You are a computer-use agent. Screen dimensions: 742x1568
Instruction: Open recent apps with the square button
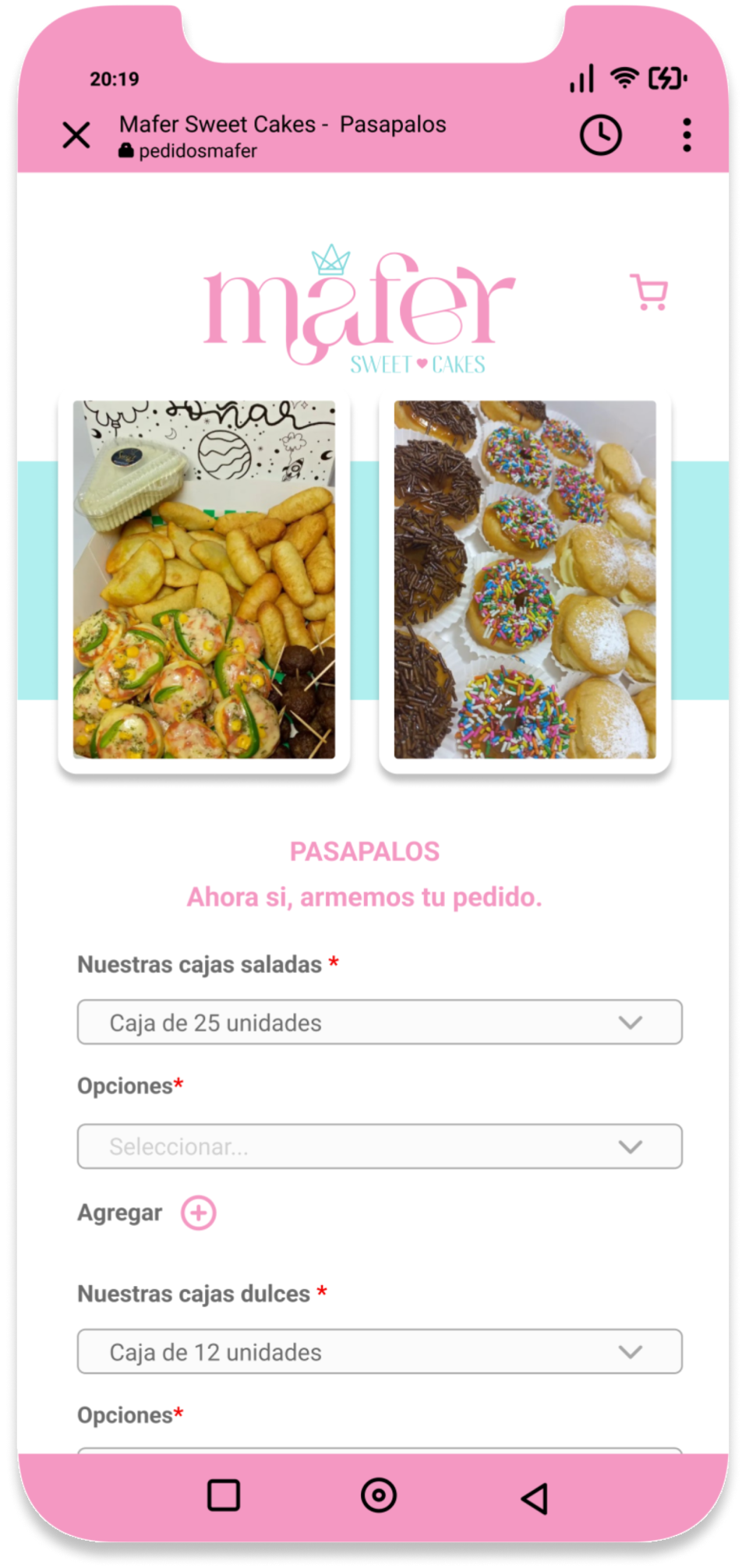(x=224, y=1496)
